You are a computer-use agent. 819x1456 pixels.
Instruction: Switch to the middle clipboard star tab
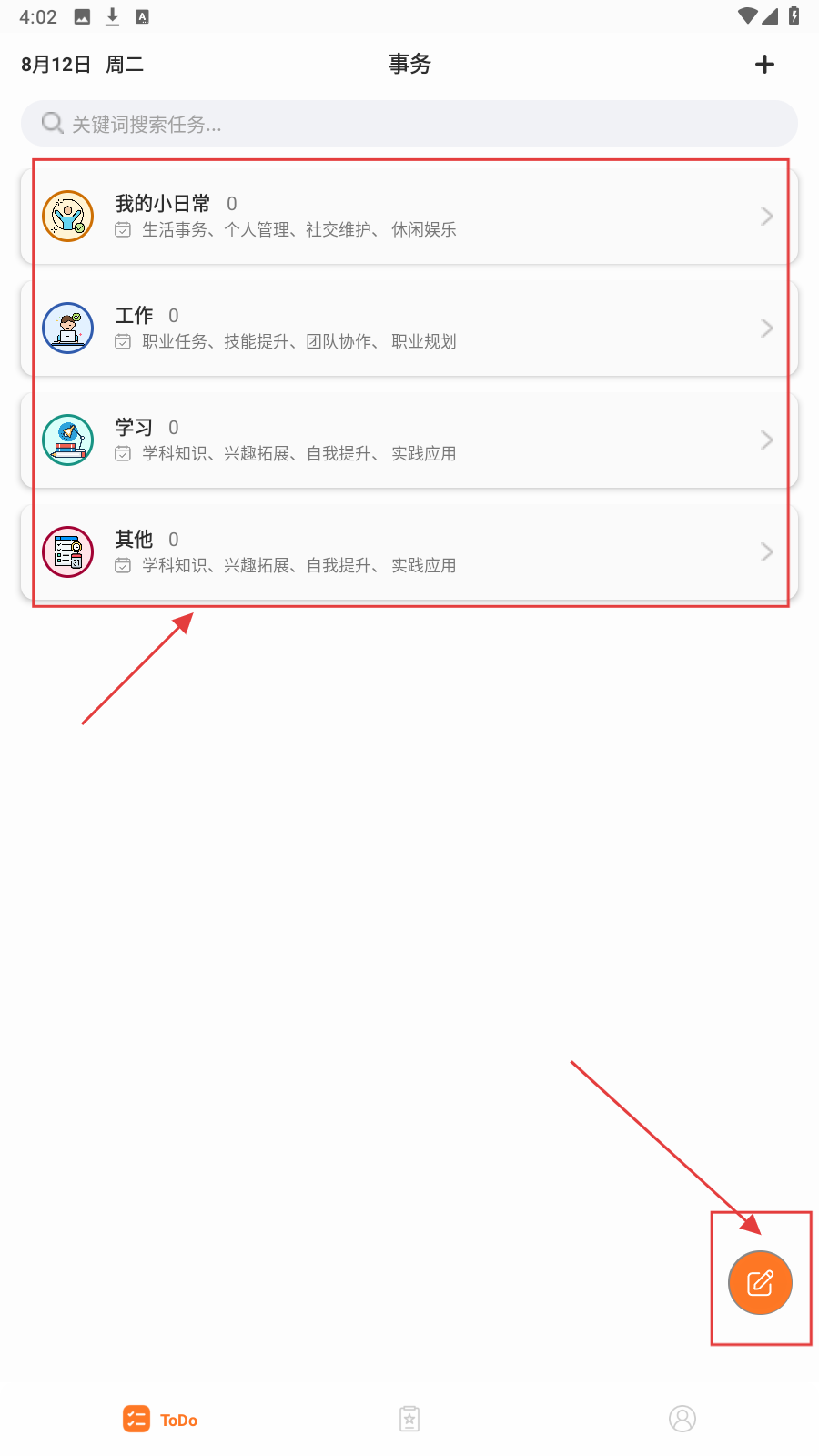tap(409, 1419)
